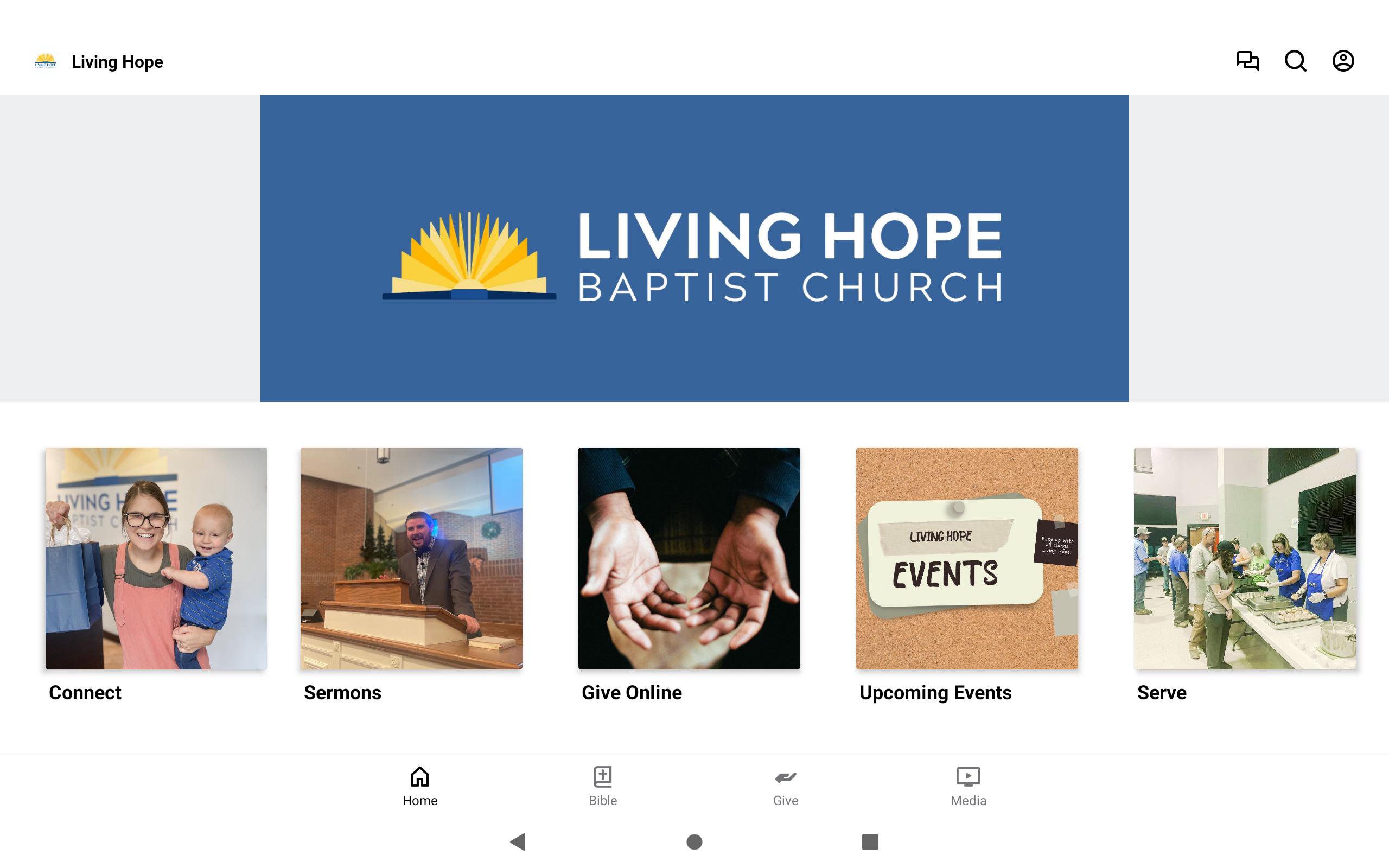Image resolution: width=1389 pixels, height=868 pixels.
Task: Open the Give Online card
Action: [x=689, y=558]
